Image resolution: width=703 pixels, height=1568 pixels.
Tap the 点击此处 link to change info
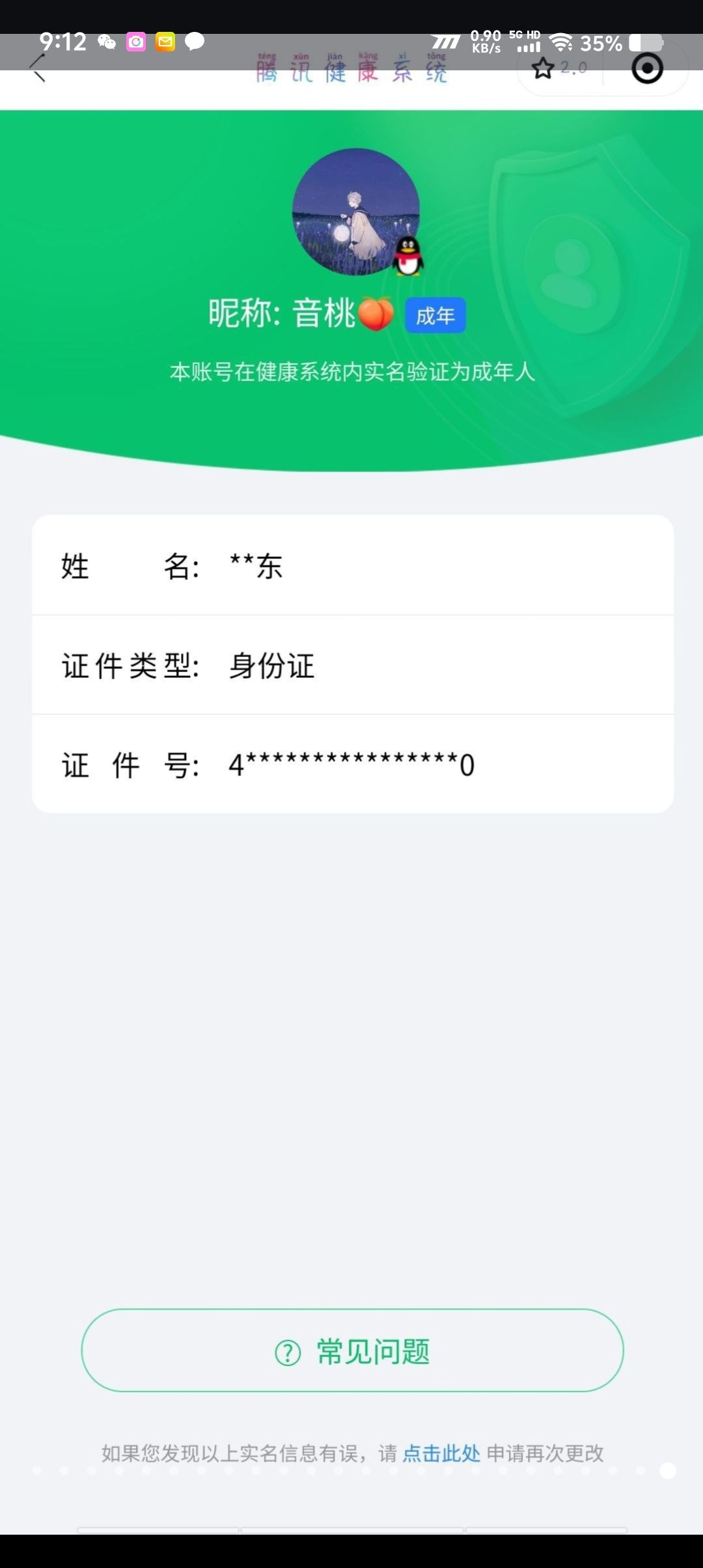tap(441, 1453)
